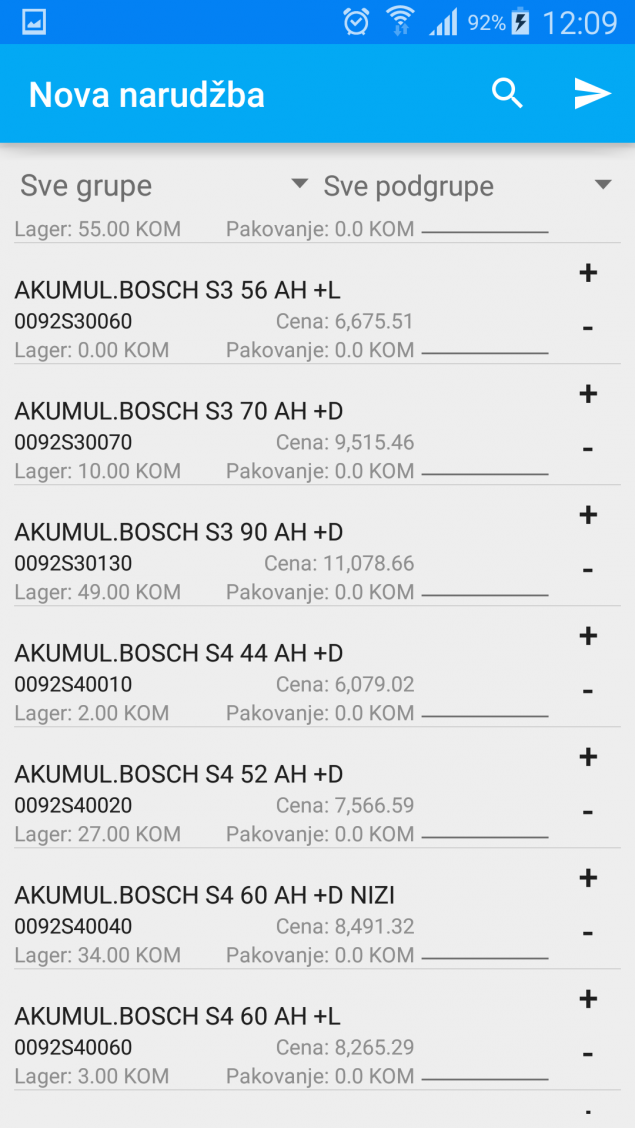635x1128 pixels.
Task: Remove one BOSCH S4 60 AH +D NIZI
Action: (x=588, y=933)
